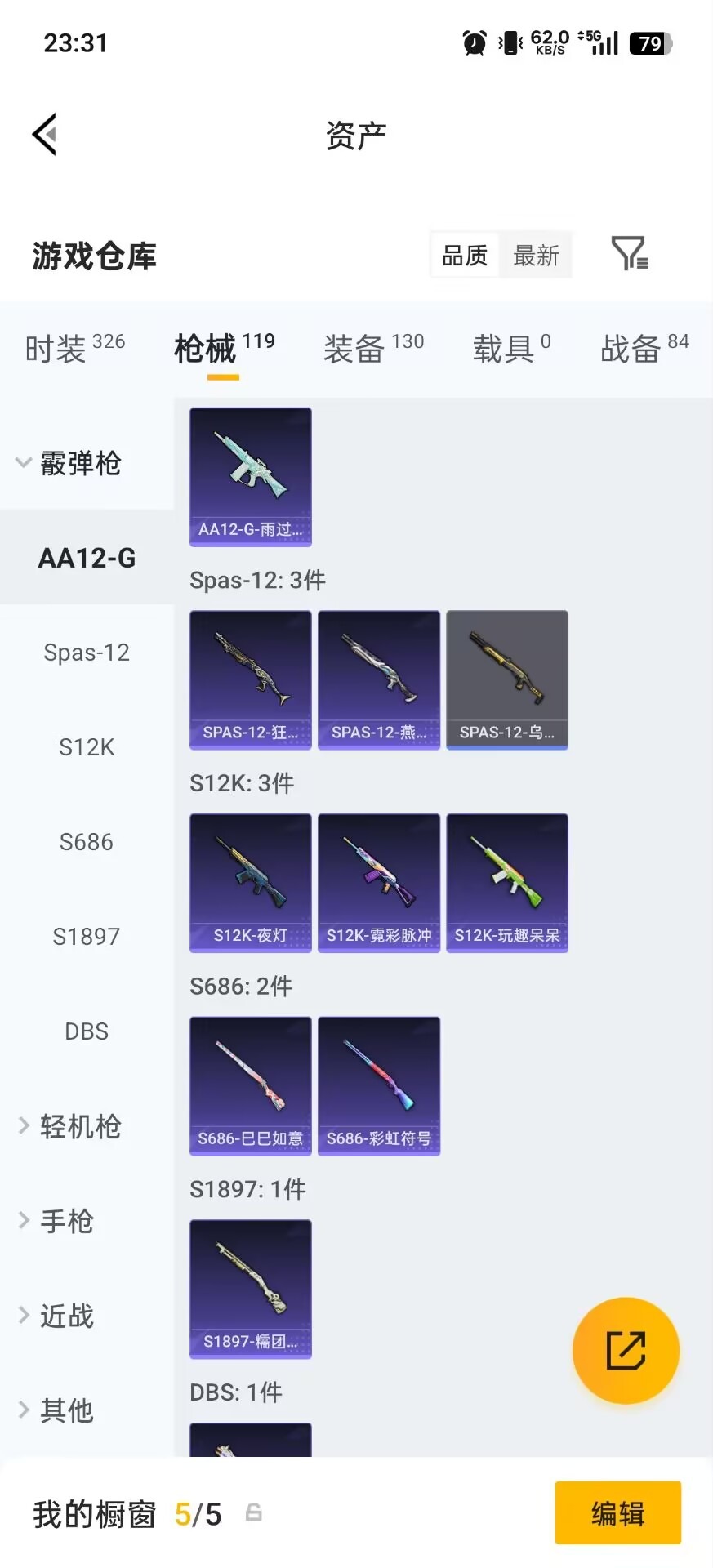Select Spas-12 in the sidebar
The image size is (713, 1568).
pos(87,653)
